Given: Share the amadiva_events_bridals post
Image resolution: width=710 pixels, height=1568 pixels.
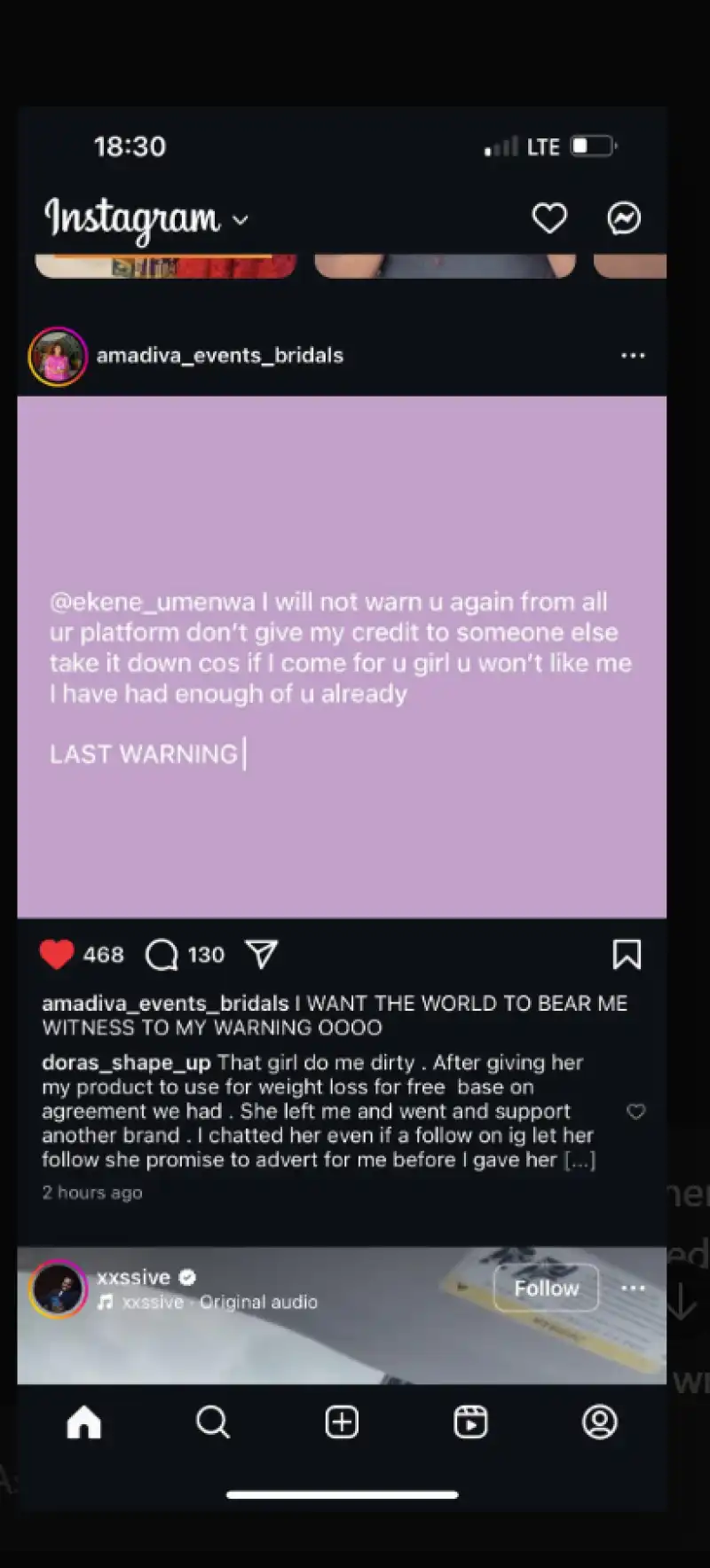Looking at the screenshot, I should (x=262, y=955).
